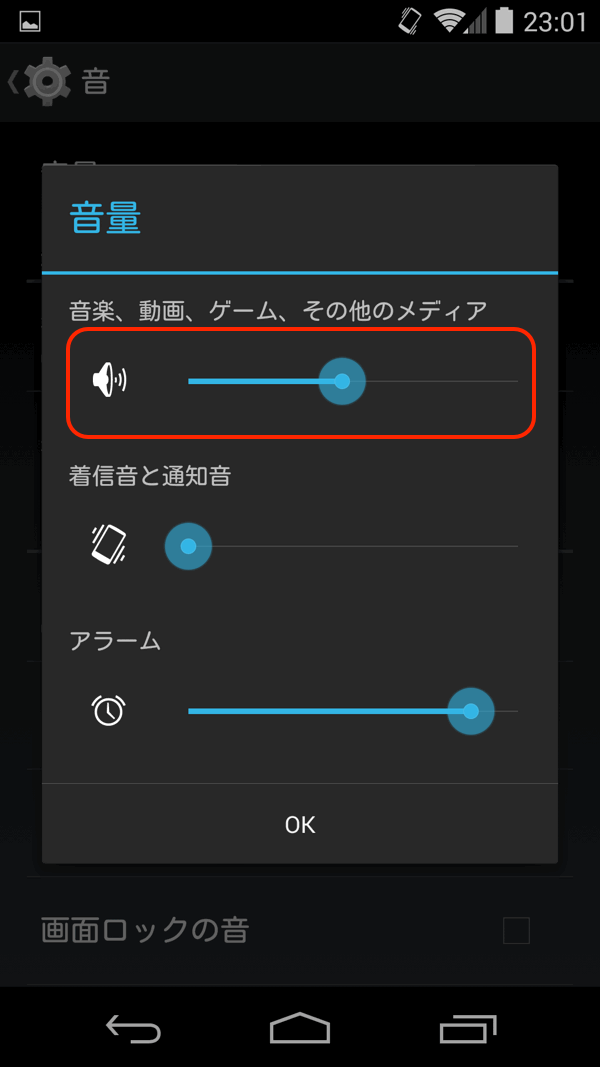Tap the media volume slider
Screen dimensions: 600x1067
342,382
